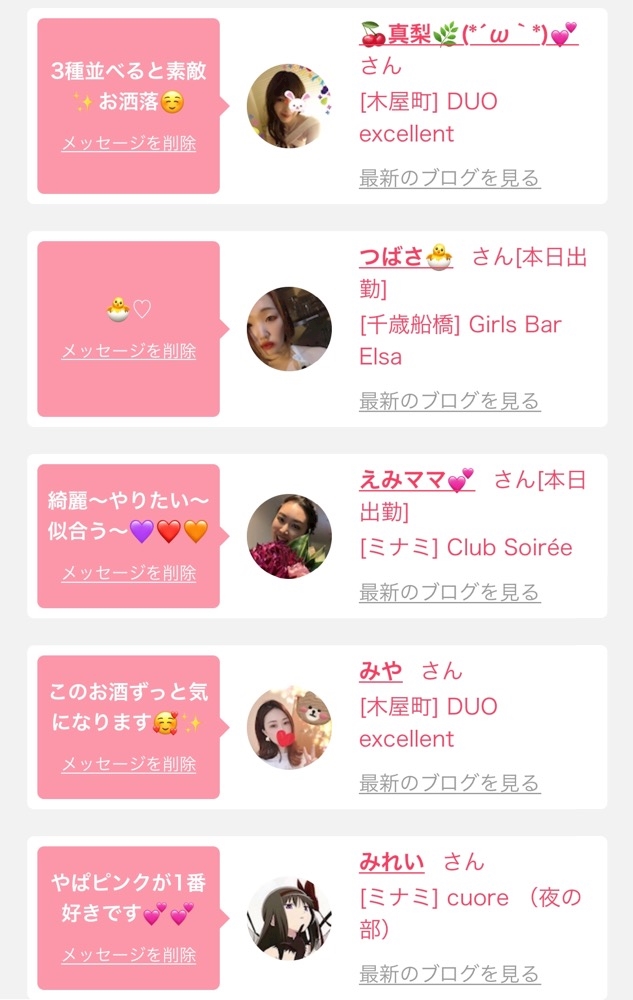View みれい's latest blog
633x1000 pixels.
(x=449, y=974)
